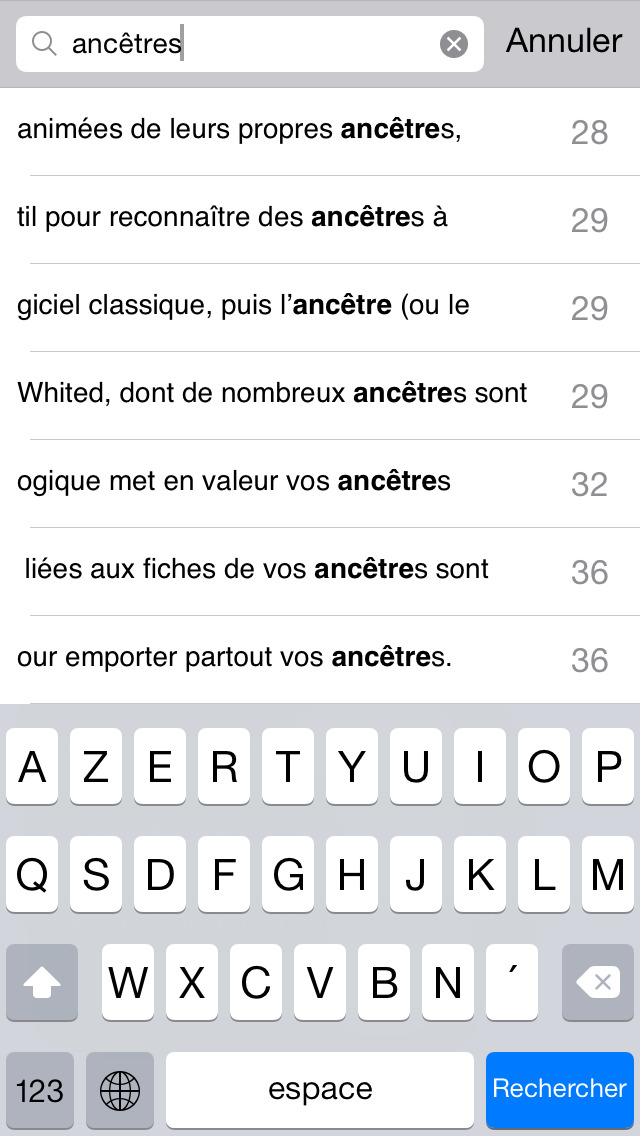Open result "ogique met en valeur vos ancêtres"
The height and width of the screenshot is (1136, 640).
[x=320, y=483]
